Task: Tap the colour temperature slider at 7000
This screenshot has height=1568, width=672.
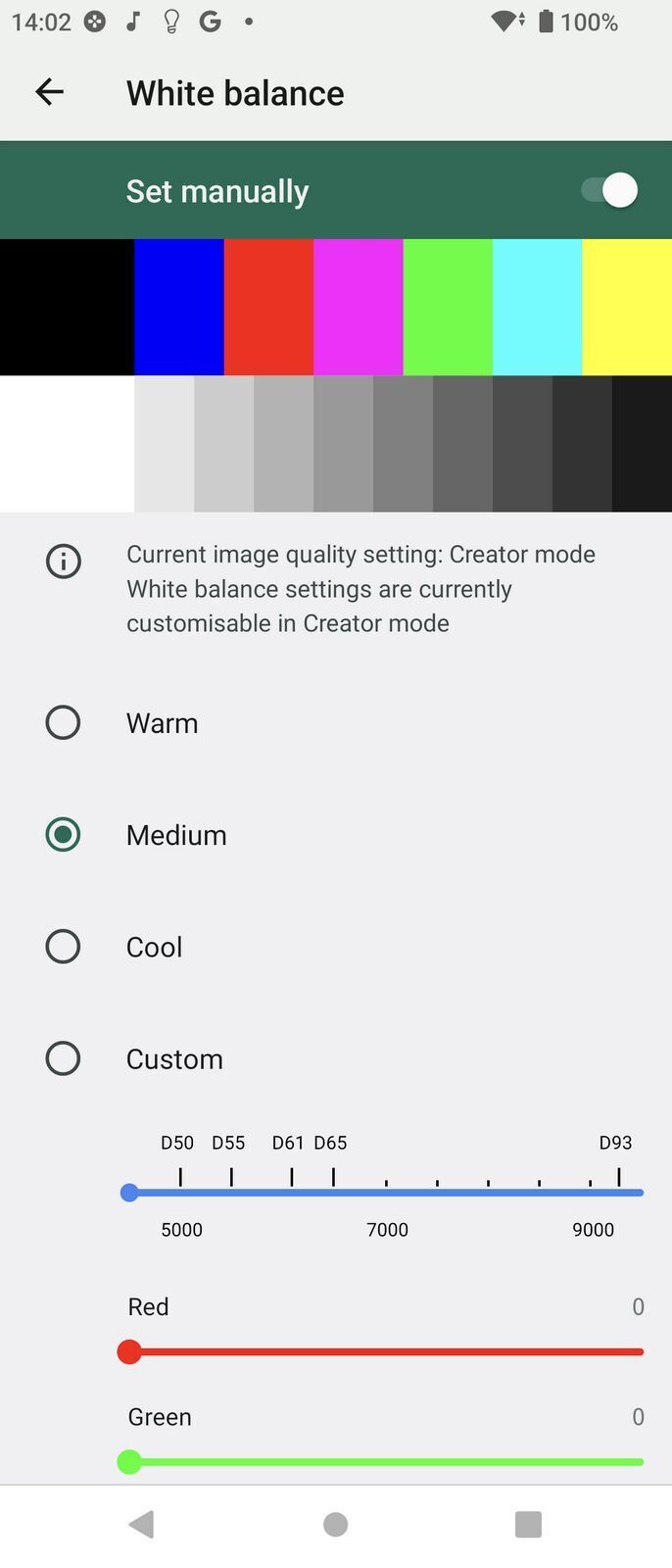Action: pyautogui.click(x=387, y=1193)
